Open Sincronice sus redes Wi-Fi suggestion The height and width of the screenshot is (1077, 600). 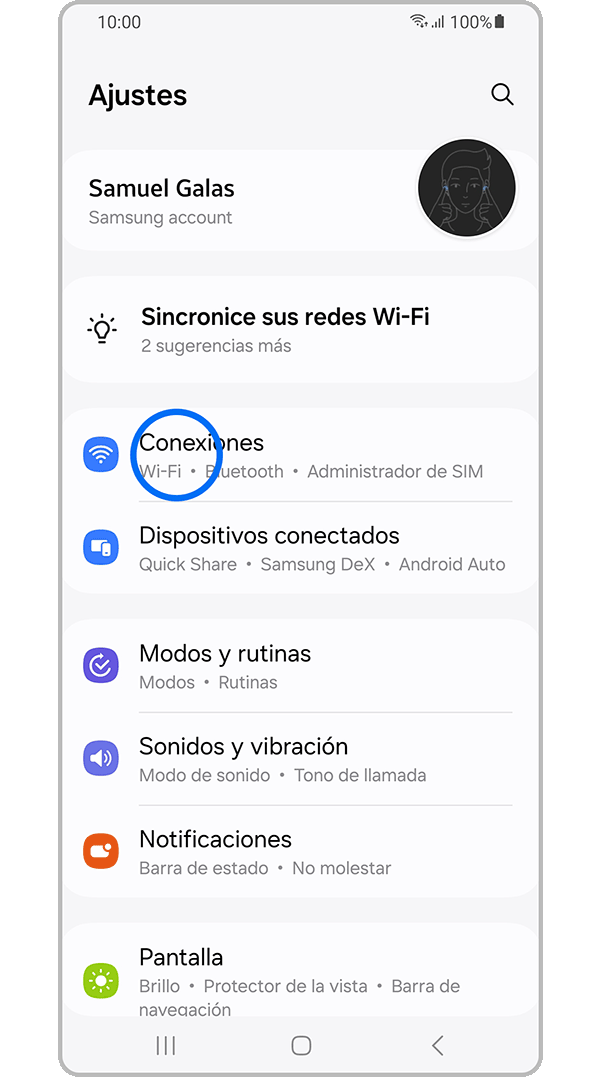click(285, 330)
